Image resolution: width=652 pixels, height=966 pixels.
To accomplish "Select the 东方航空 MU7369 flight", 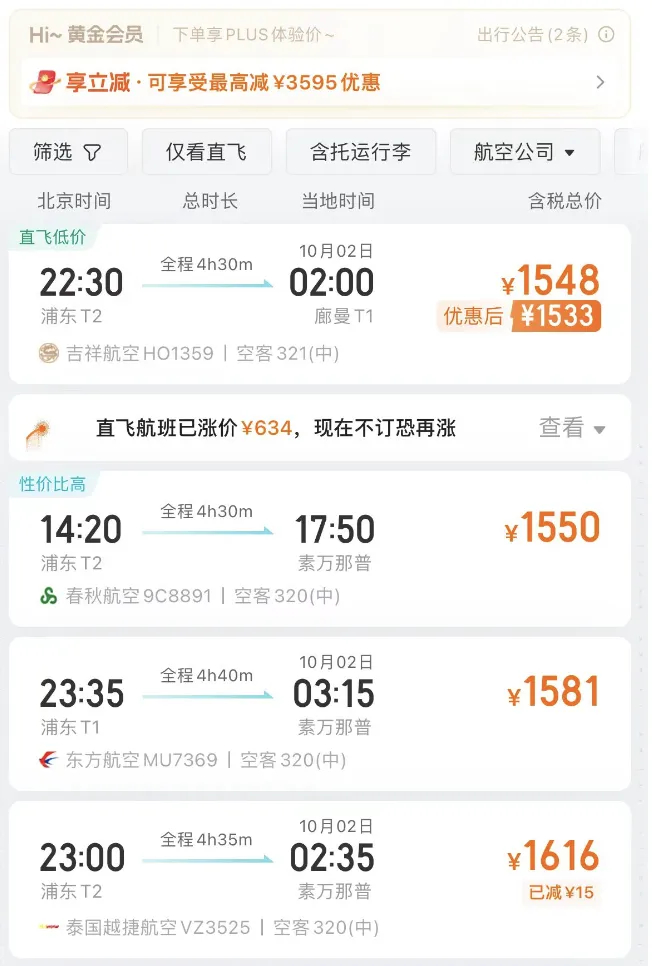I will 319,713.
